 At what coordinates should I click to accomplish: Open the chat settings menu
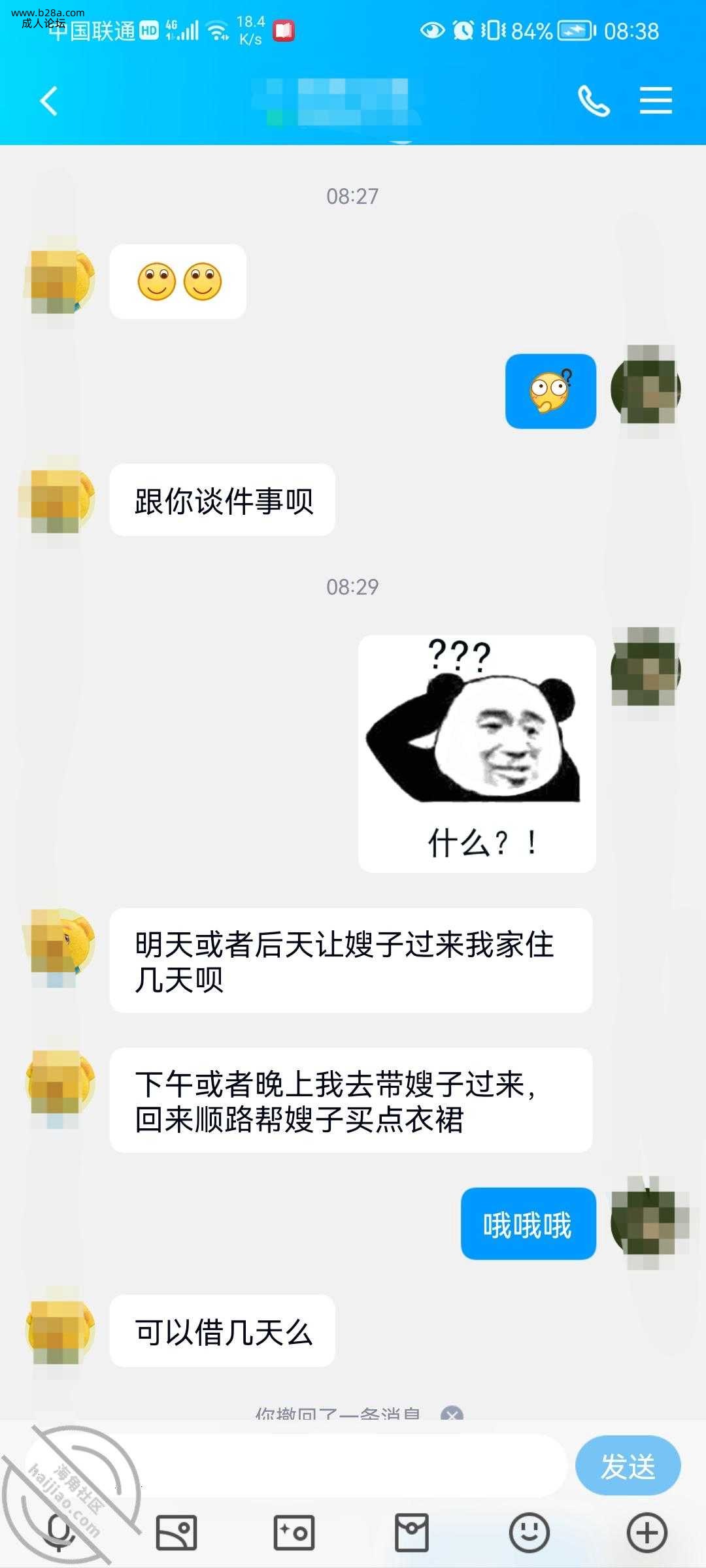(x=656, y=101)
